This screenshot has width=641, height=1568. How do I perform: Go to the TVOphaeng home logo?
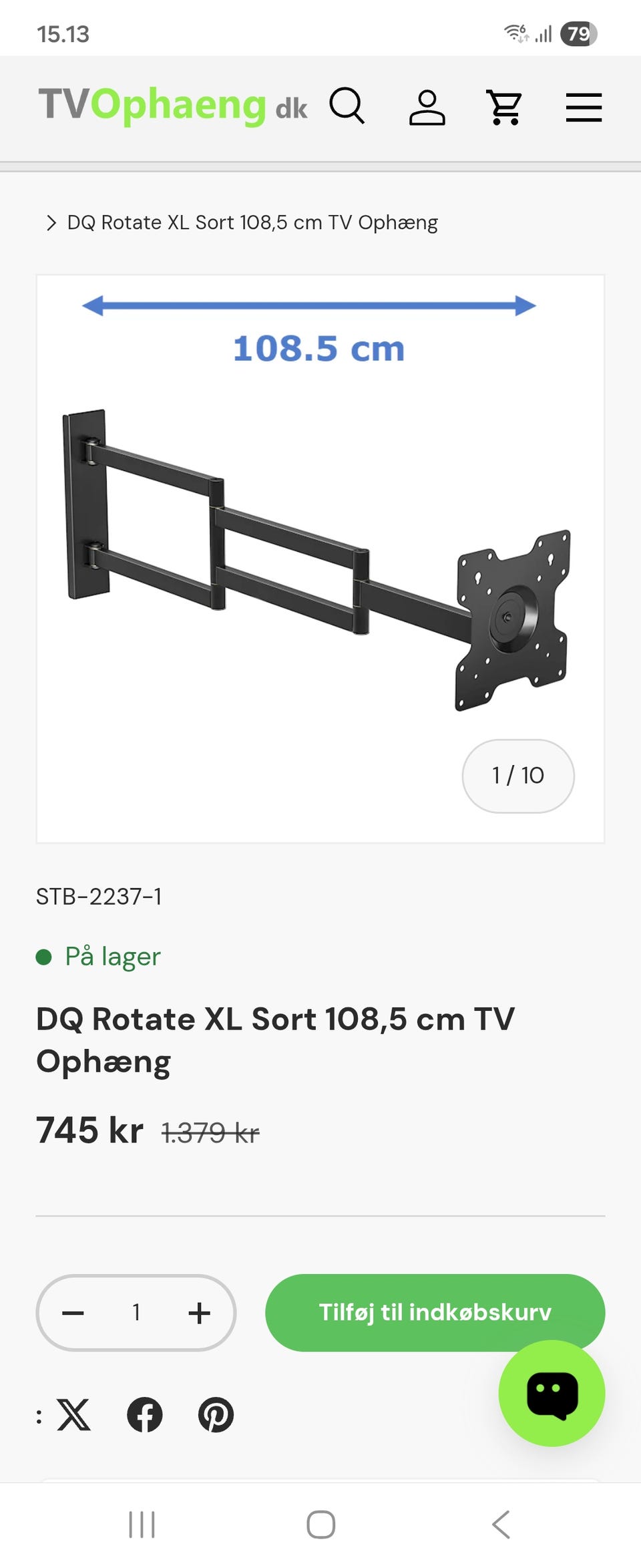pyautogui.click(x=172, y=106)
